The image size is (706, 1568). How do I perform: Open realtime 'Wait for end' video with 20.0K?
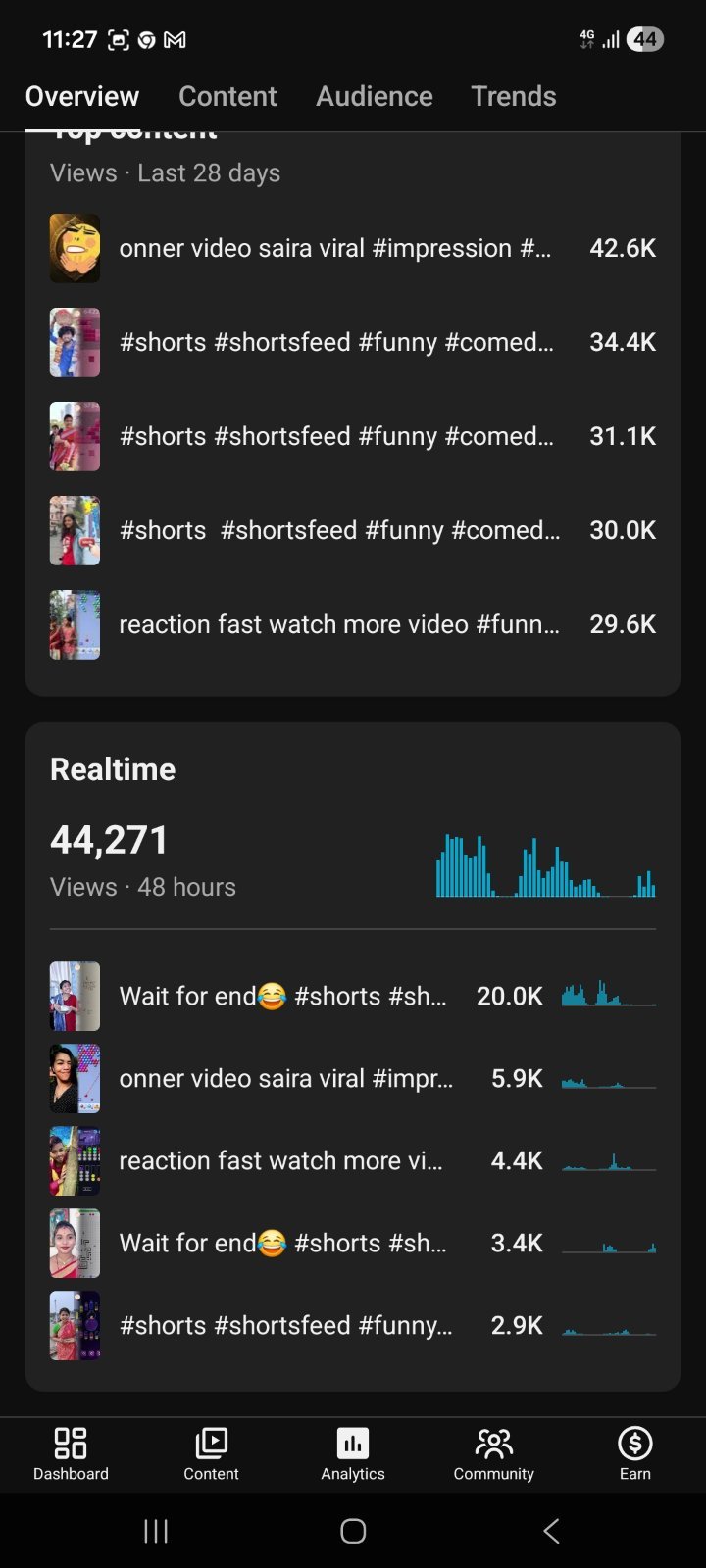pyautogui.click(x=353, y=996)
